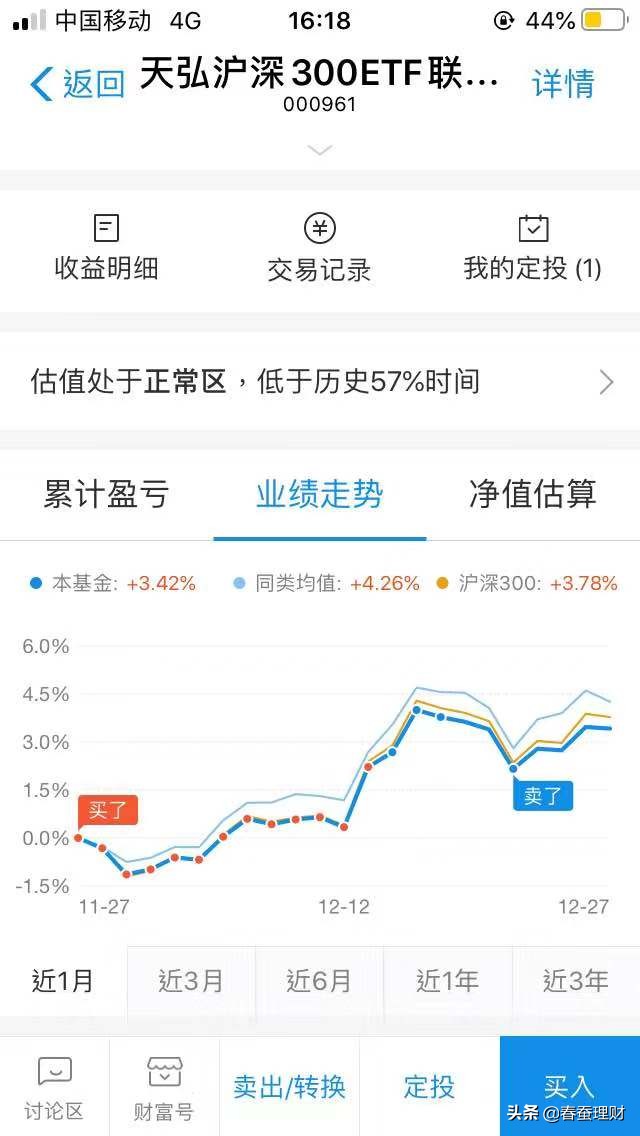The height and width of the screenshot is (1136, 640).
Task: Open the 估值处于正常区 valuation row
Action: pos(320,382)
